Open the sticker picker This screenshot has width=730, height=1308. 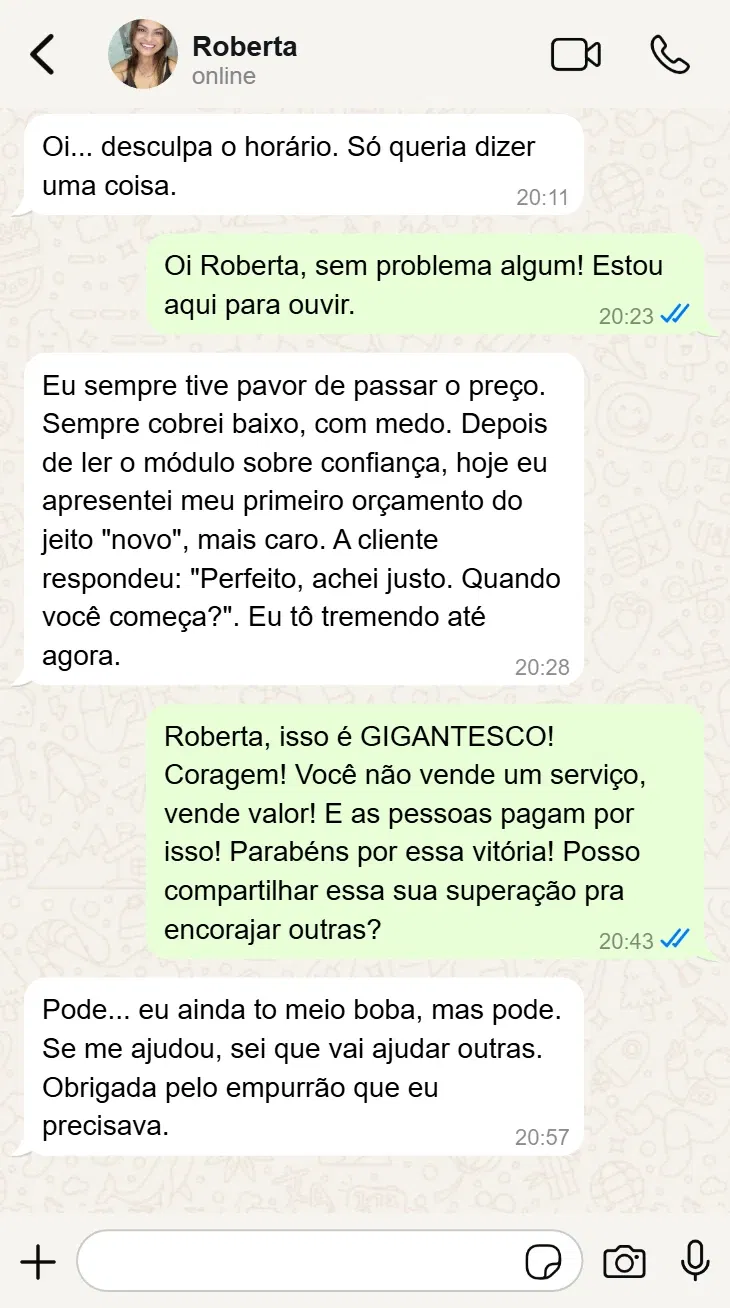(x=543, y=1262)
